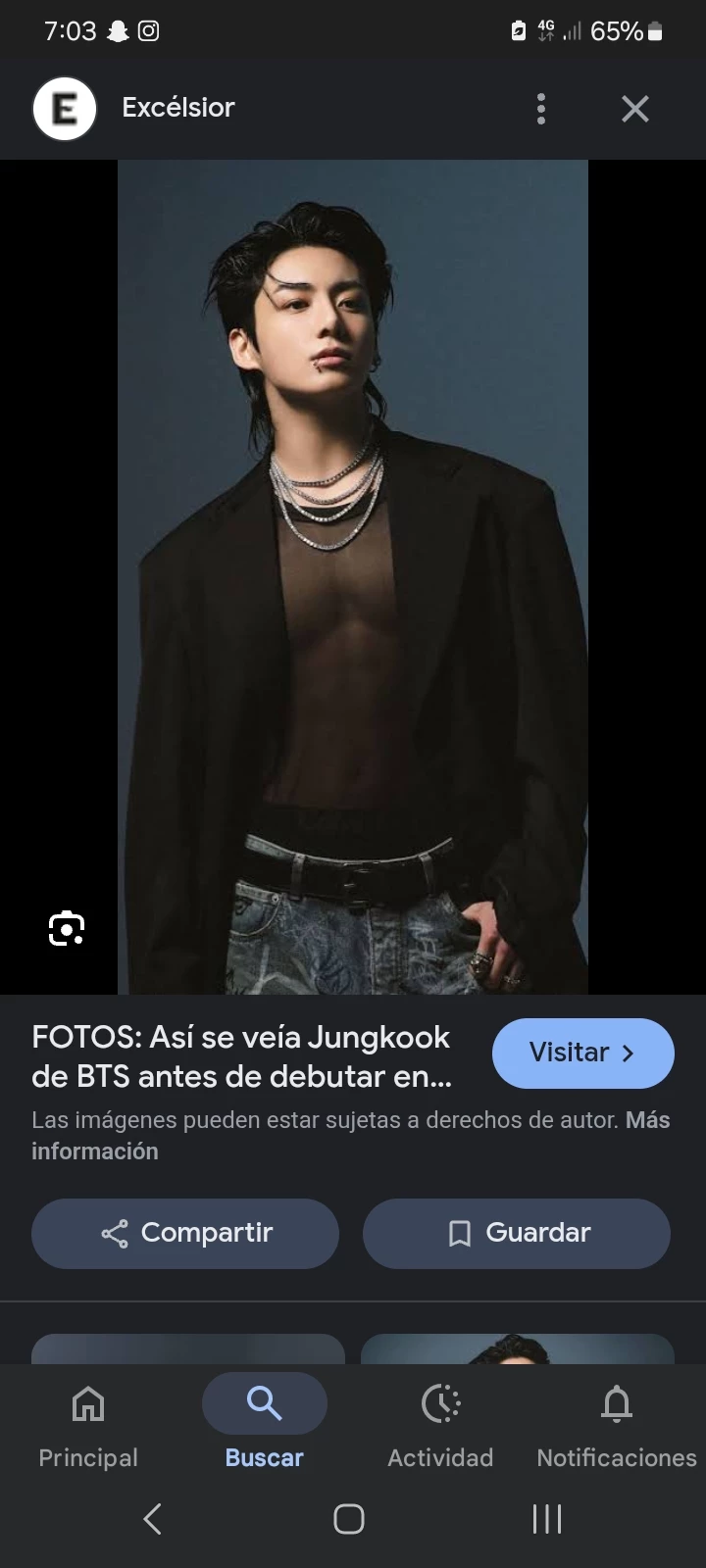
Task: Tap Compartir to share the image
Action: click(185, 1233)
